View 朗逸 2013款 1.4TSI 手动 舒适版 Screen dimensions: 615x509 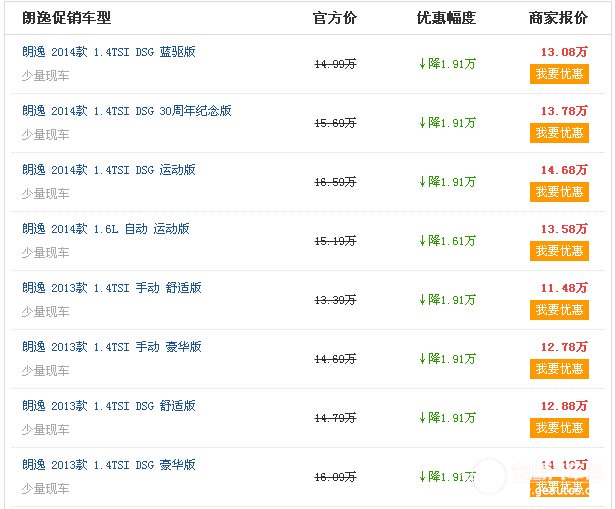[112, 288]
